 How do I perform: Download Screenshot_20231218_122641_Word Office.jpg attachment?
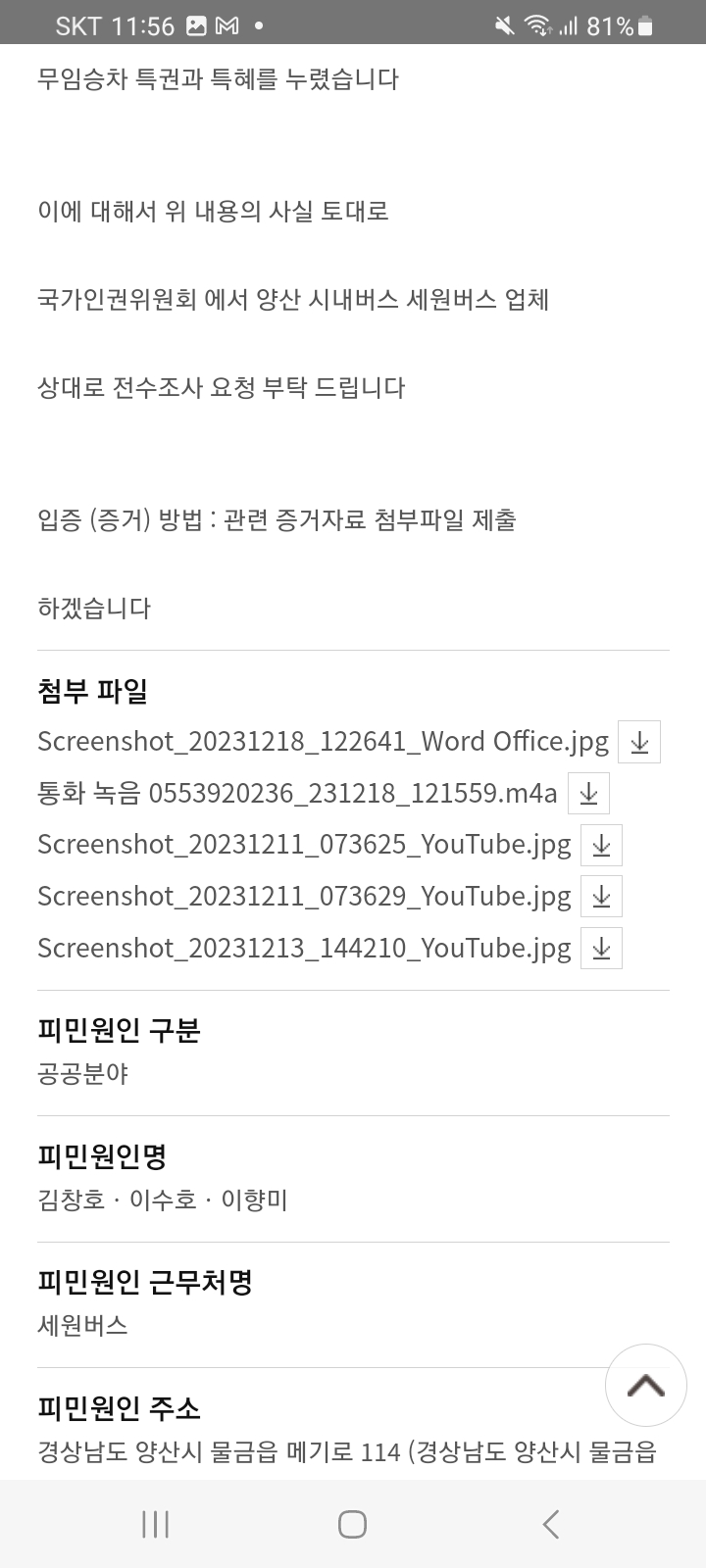(x=639, y=742)
